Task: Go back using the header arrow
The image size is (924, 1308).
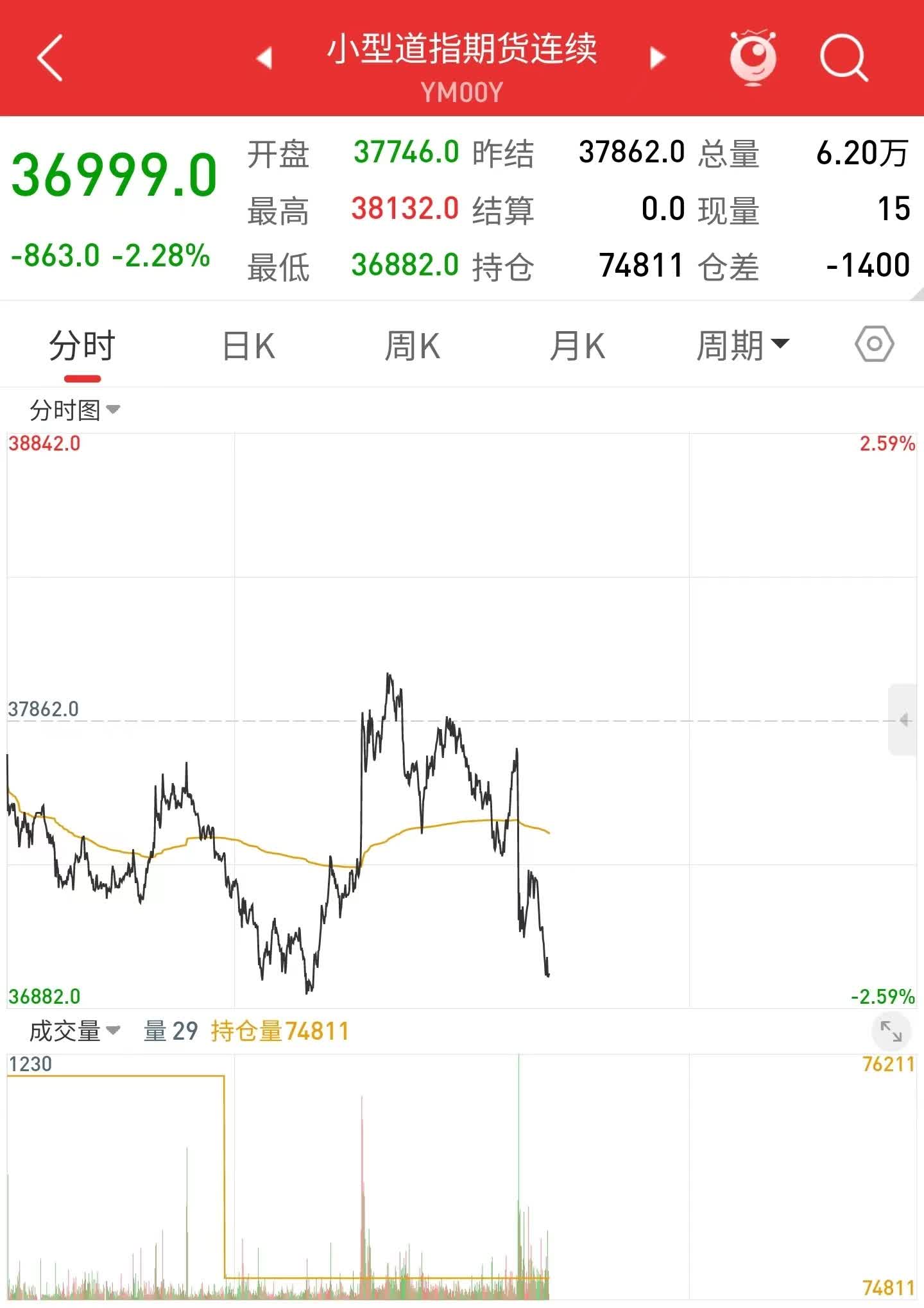Action: pos(50,58)
